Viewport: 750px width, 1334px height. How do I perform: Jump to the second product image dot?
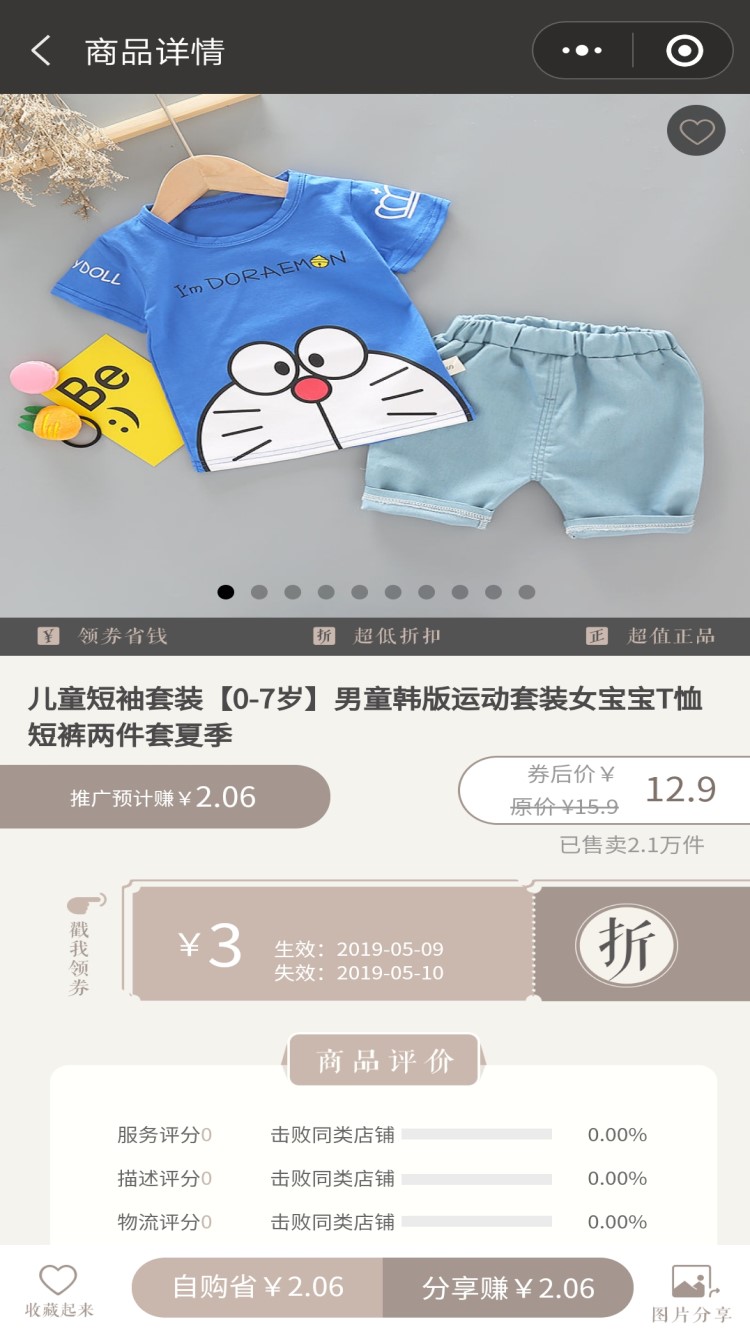259,592
